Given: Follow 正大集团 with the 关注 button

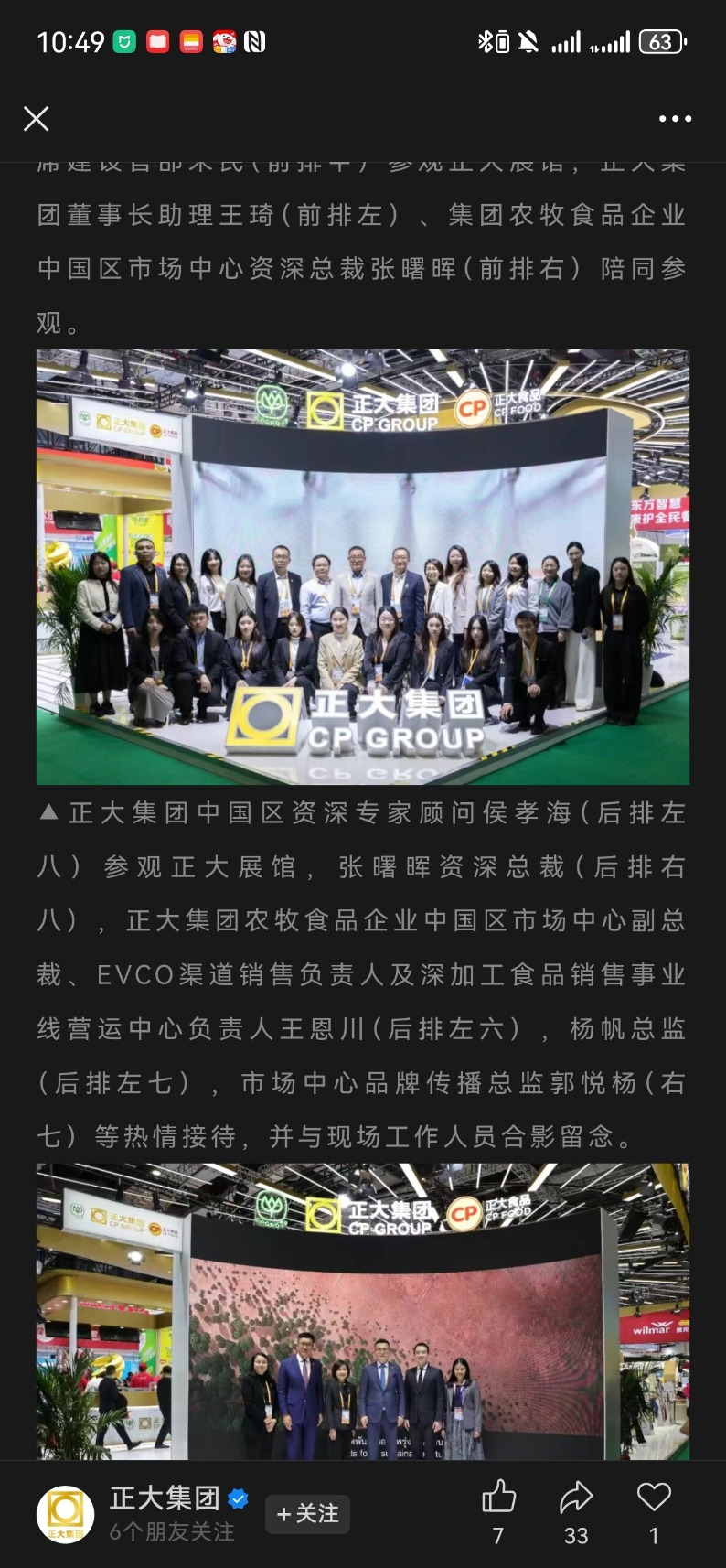Looking at the screenshot, I should click(307, 1514).
